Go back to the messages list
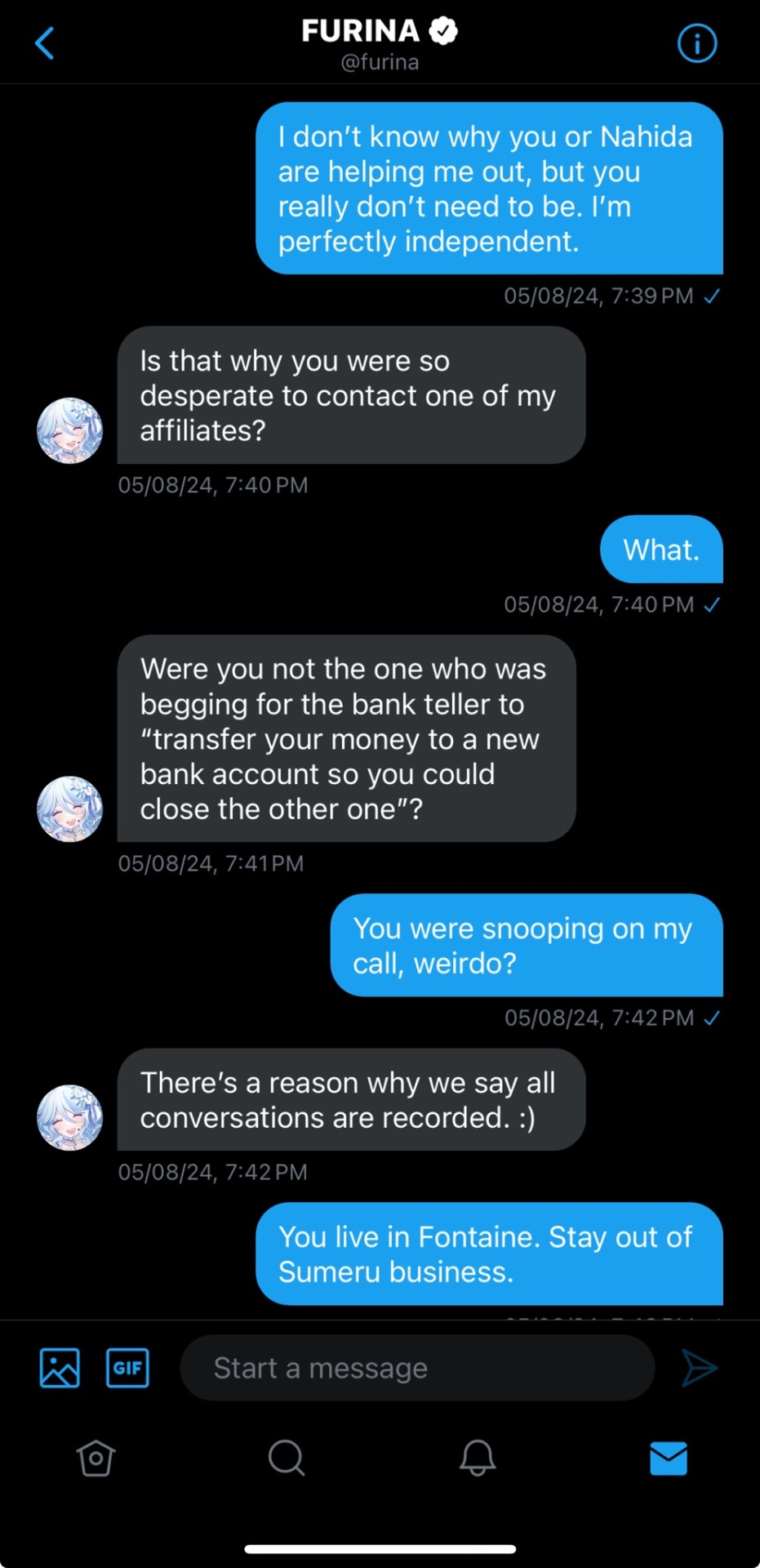The height and width of the screenshot is (1568, 760). [46, 43]
